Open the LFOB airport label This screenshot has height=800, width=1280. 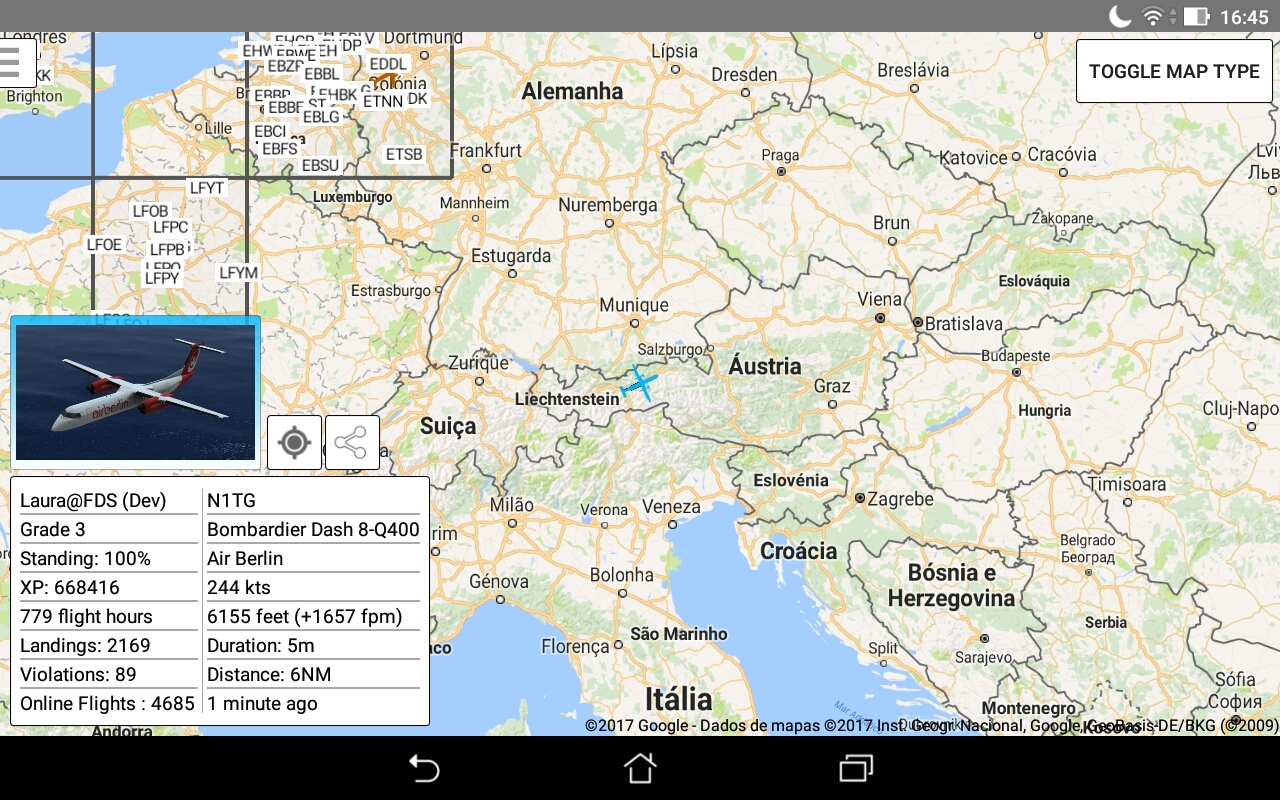pyautogui.click(x=151, y=211)
